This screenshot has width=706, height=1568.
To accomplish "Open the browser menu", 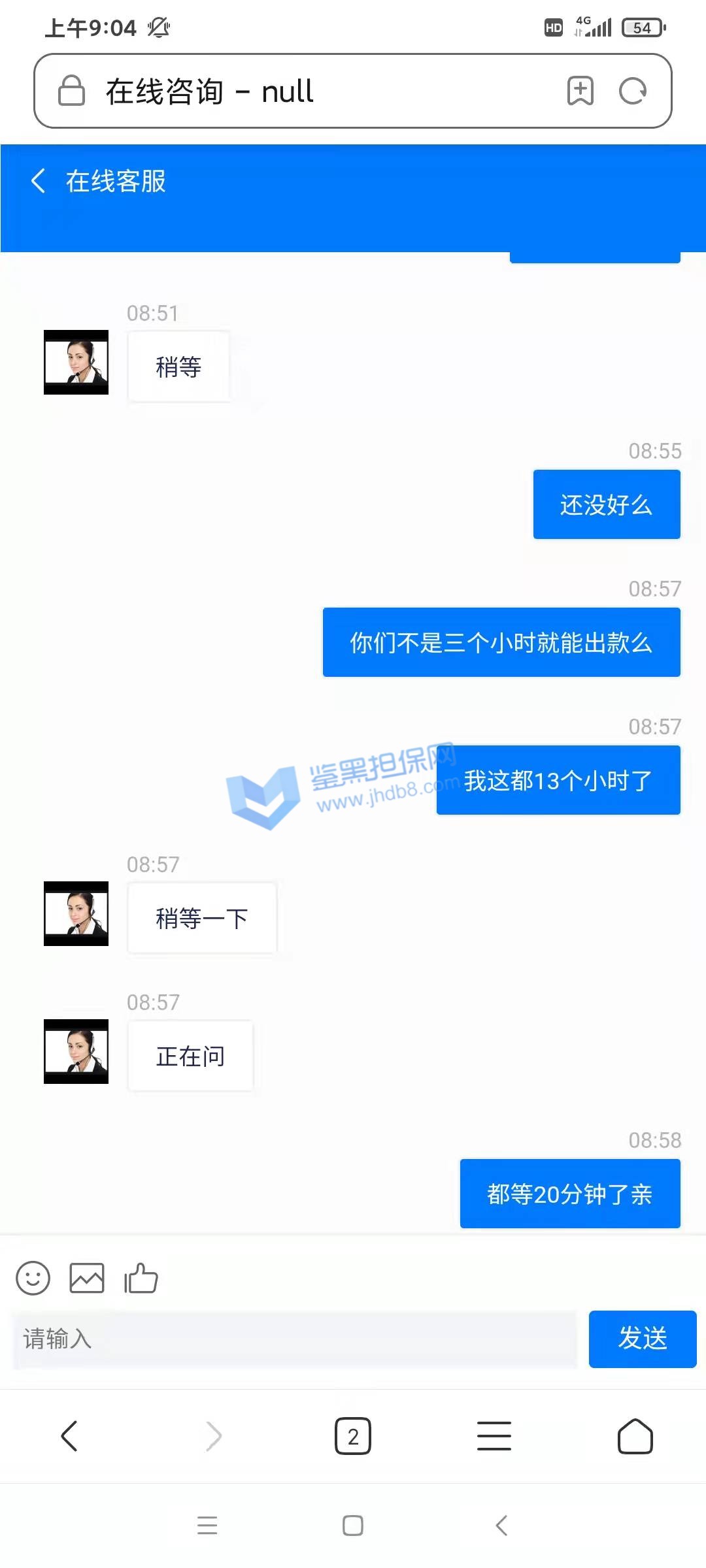I will (x=494, y=1436).
